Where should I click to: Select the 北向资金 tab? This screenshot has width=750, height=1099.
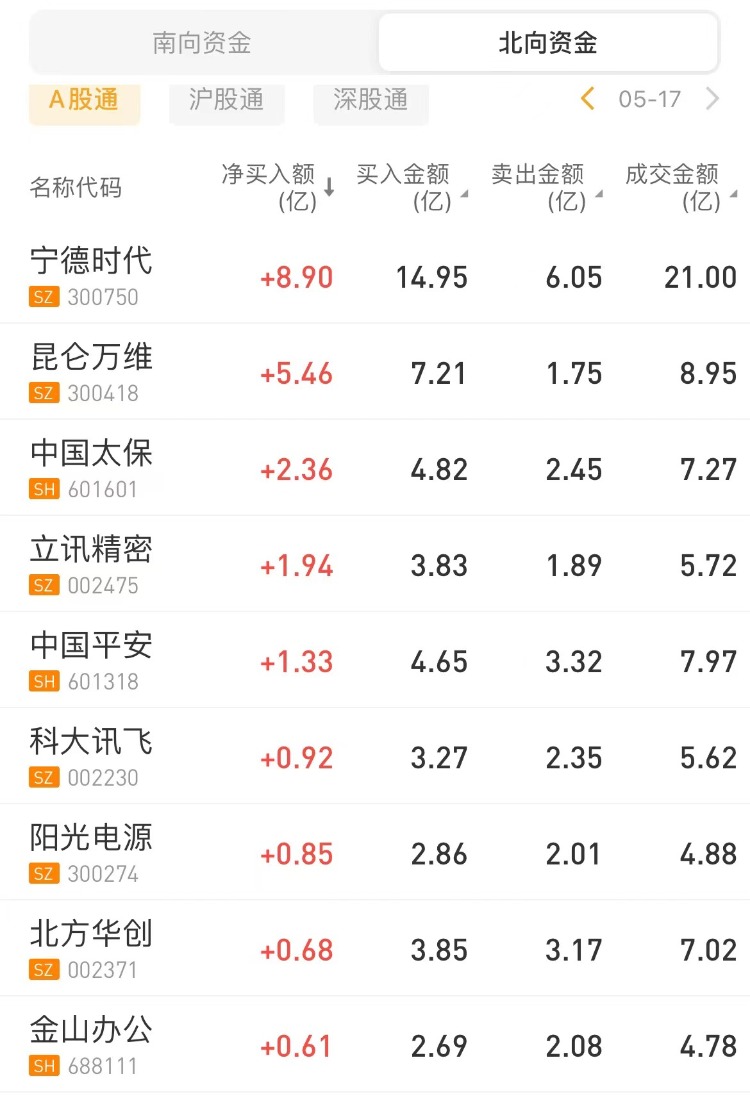pyautogui.click(x=548, y=43)
